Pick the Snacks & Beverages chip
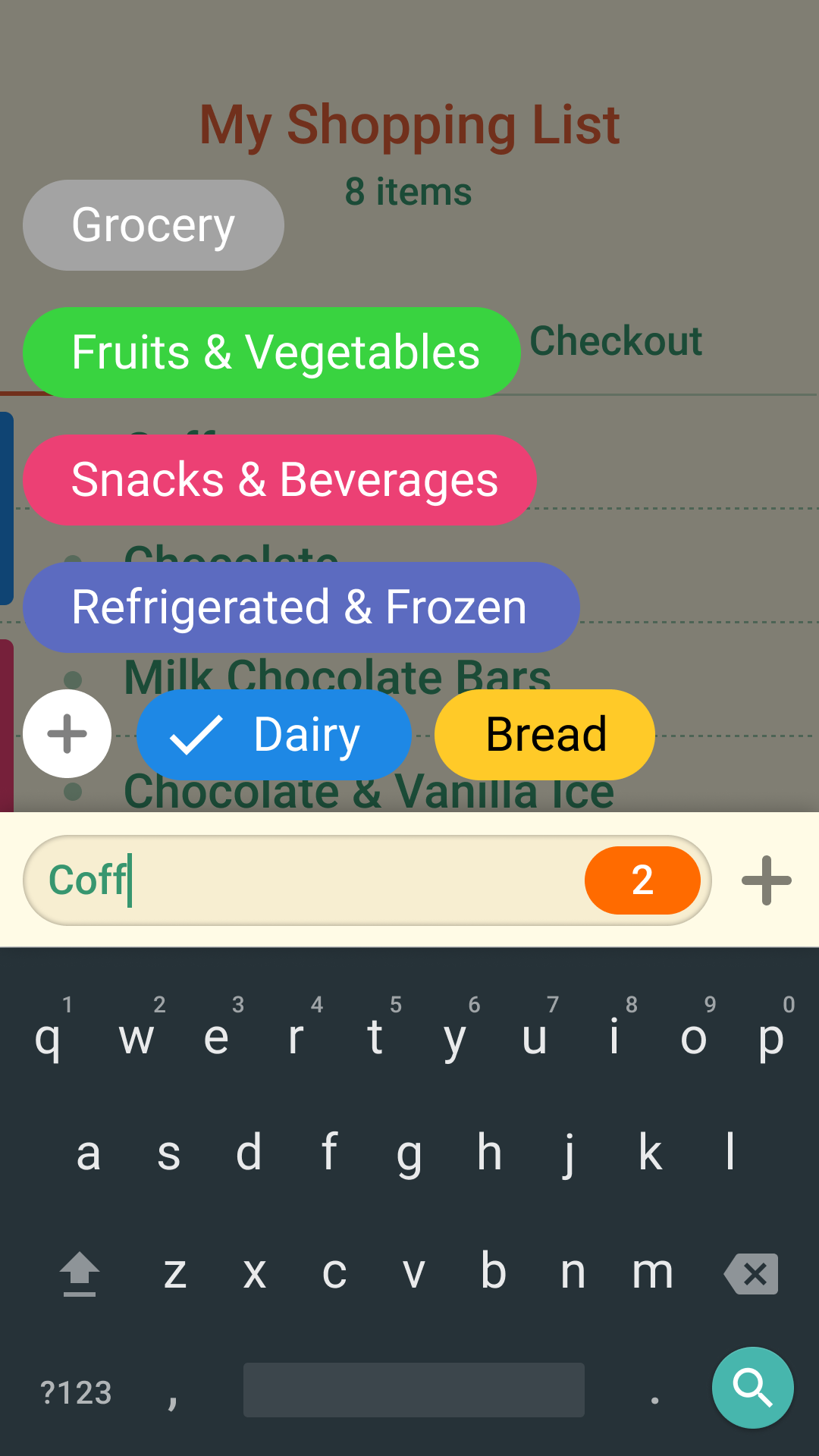The width and height of the screenshot is (819, 1456). coord(279,480)
